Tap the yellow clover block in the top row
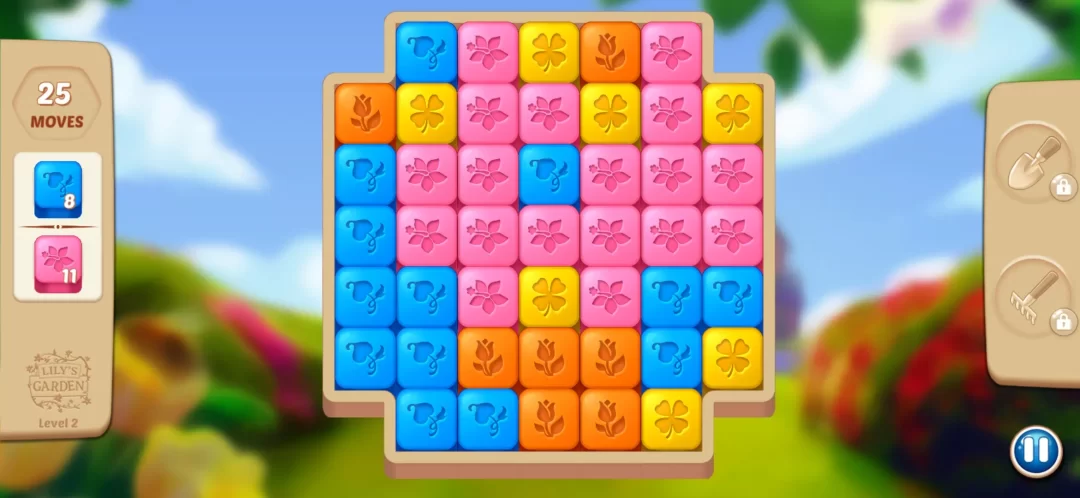This screenshot has width=1080, height=498. 549,52
